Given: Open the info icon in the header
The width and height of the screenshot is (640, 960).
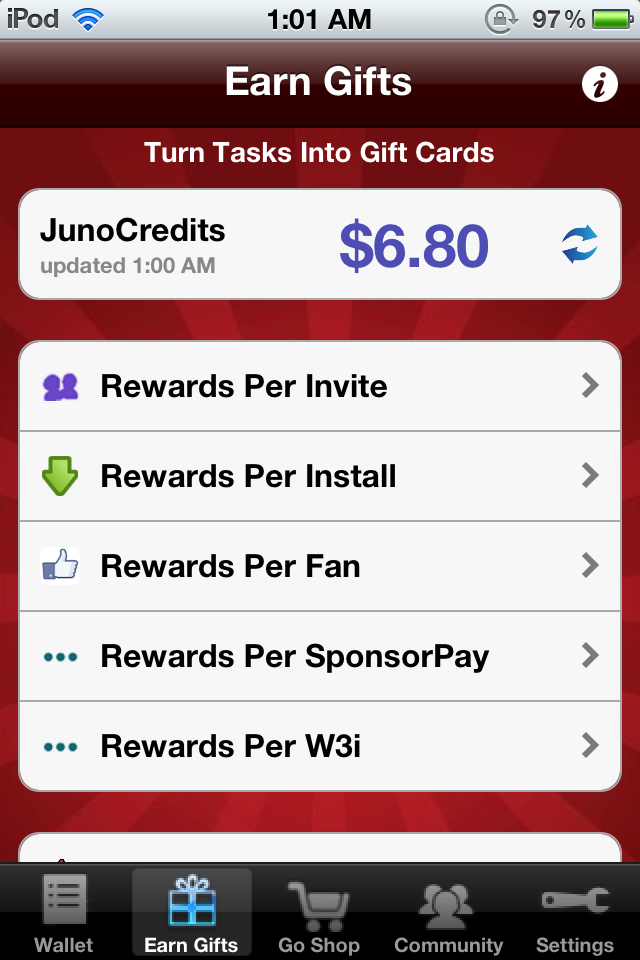Looking at the screenshot, I should 599,86.
